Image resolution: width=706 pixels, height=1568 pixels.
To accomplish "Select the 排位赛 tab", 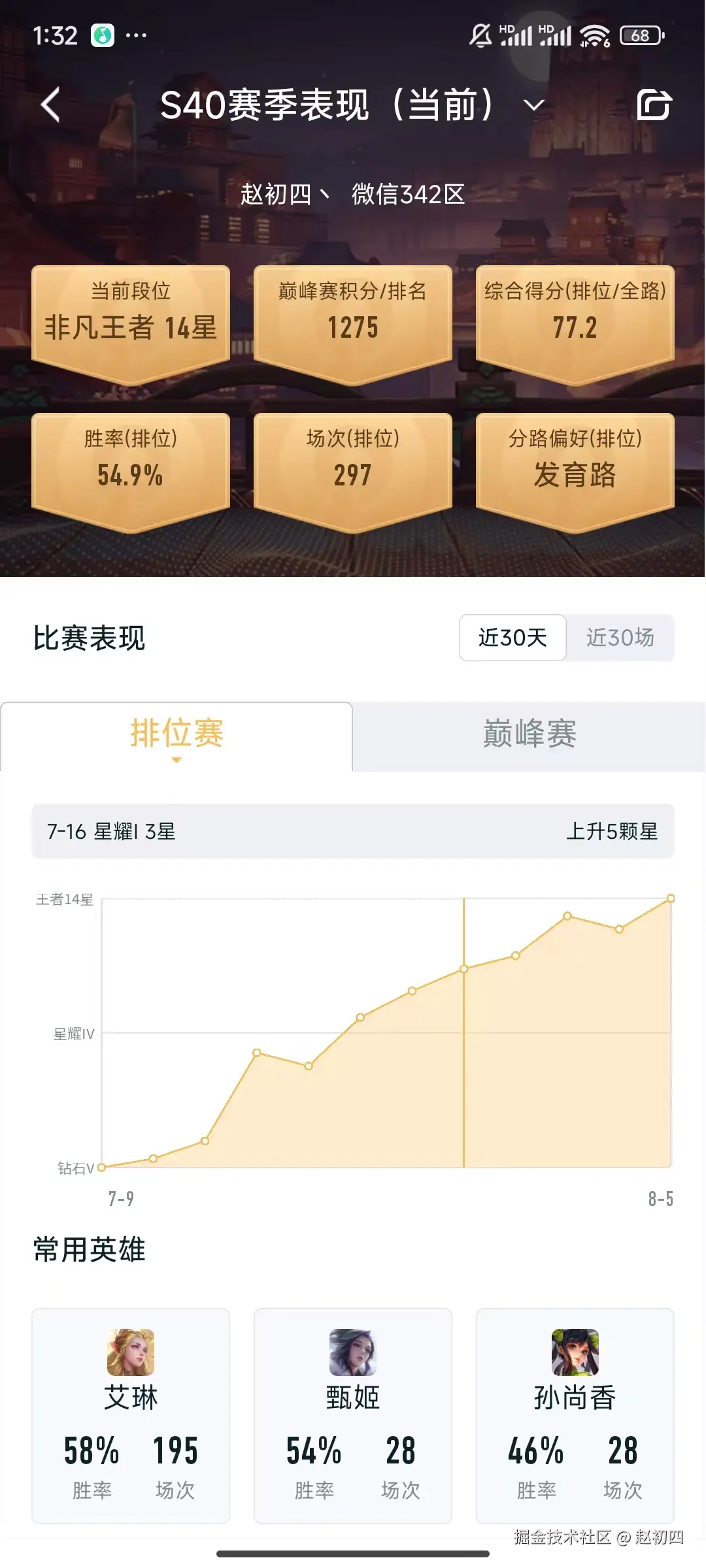I will coord(178,735).
